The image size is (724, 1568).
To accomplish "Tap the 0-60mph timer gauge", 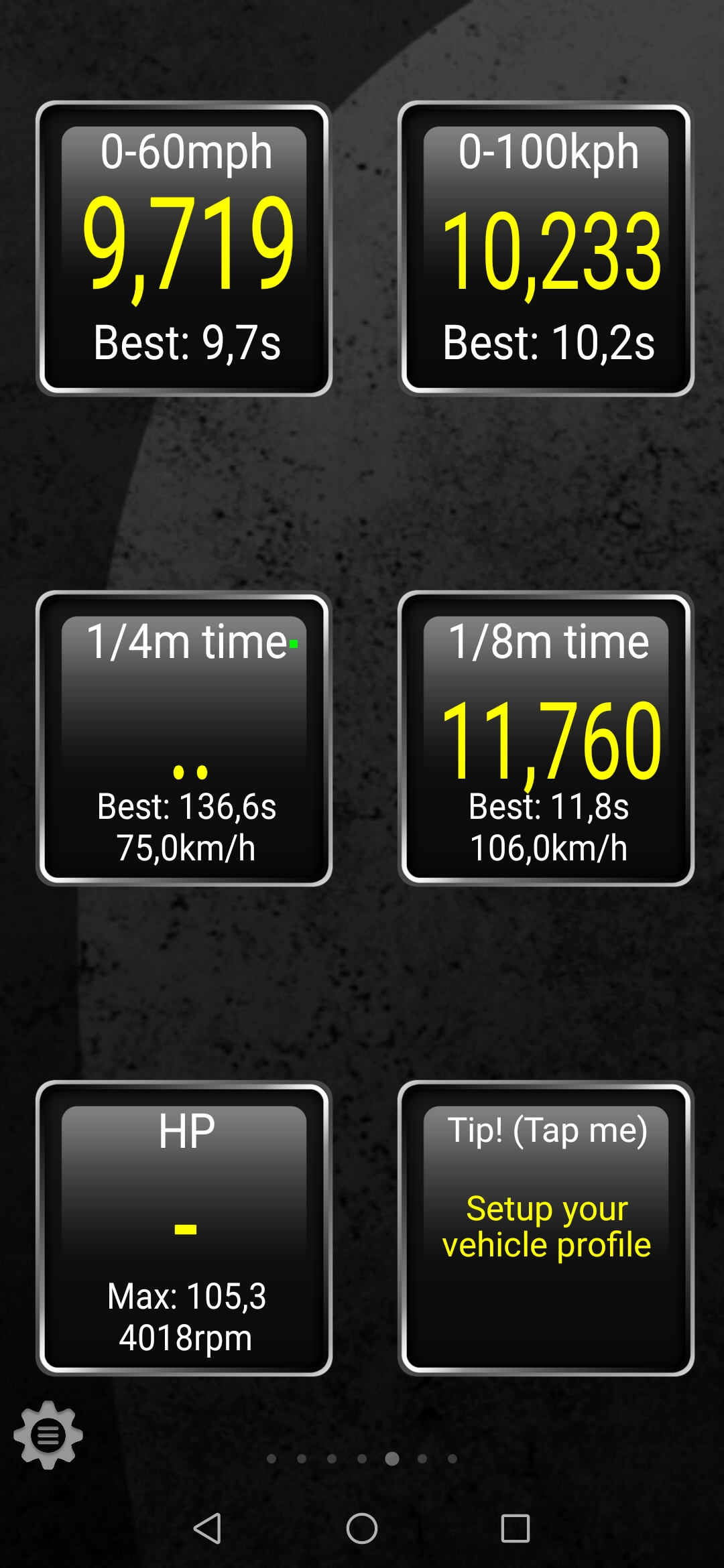I will (x=184, y=249).
